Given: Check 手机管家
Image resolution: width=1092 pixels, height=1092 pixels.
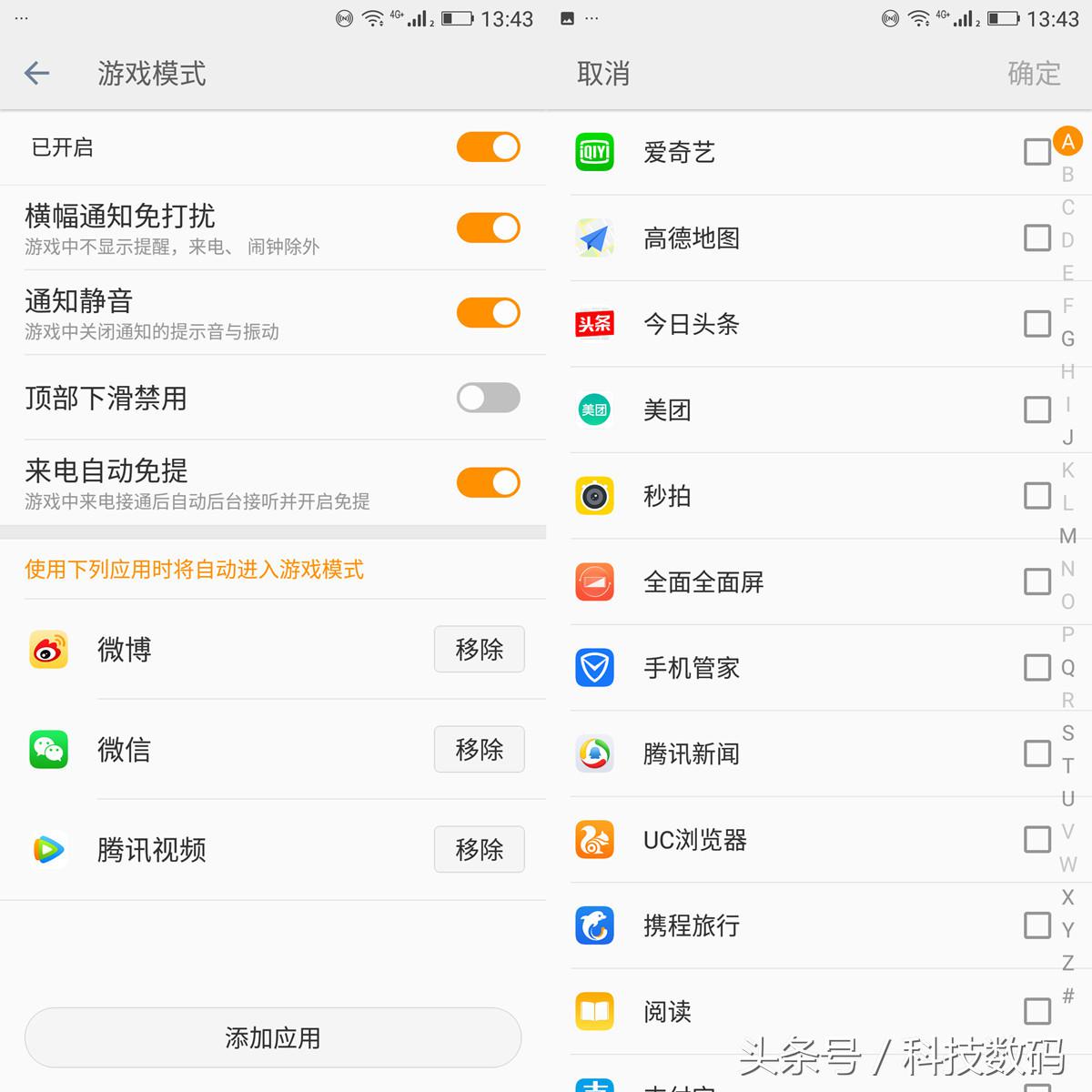Looking at the screenshot, I should (x=1037, y=667).
